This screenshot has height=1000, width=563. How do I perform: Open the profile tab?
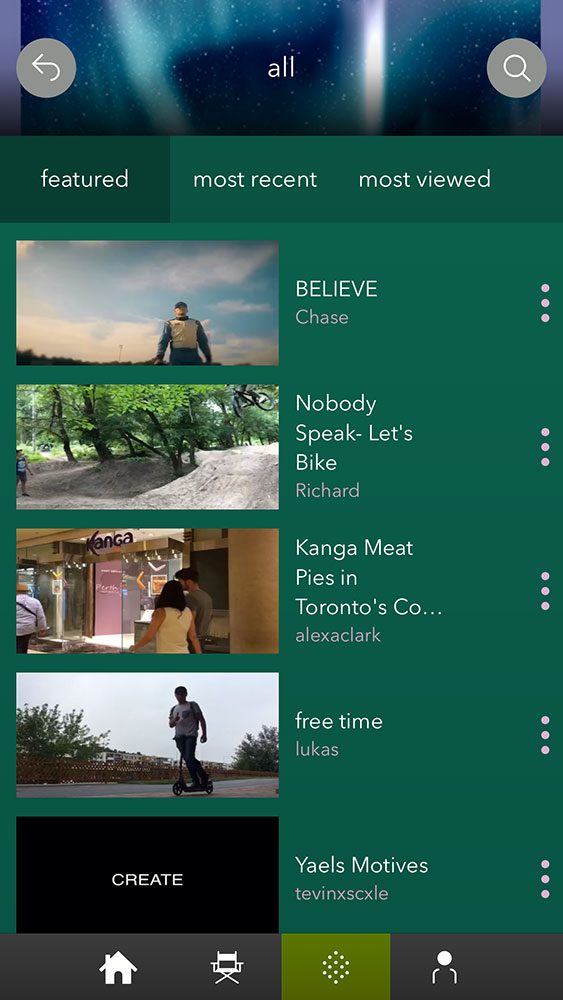click(x=444, y=967)
